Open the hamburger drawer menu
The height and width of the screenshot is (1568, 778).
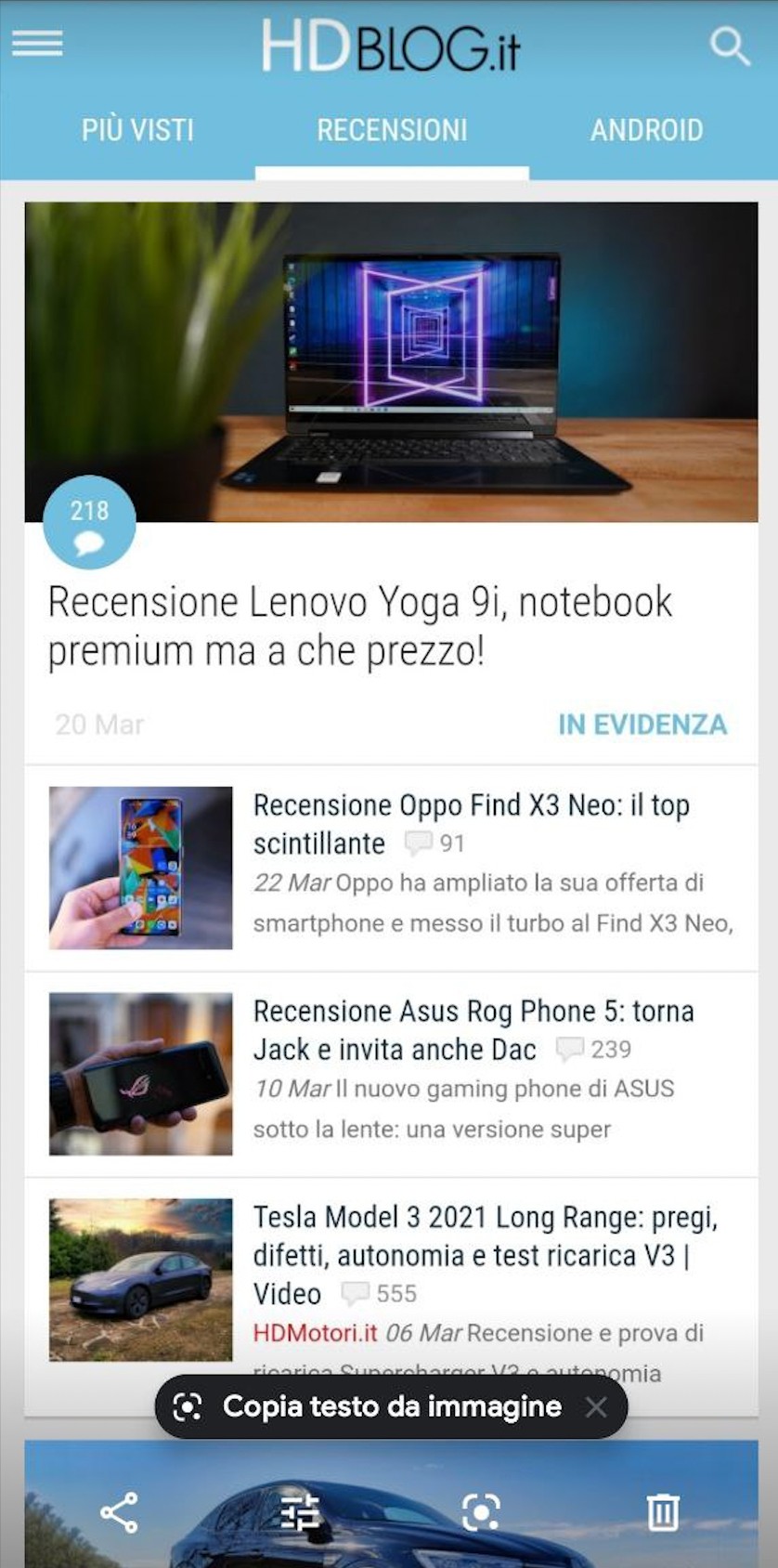[37, 43]
